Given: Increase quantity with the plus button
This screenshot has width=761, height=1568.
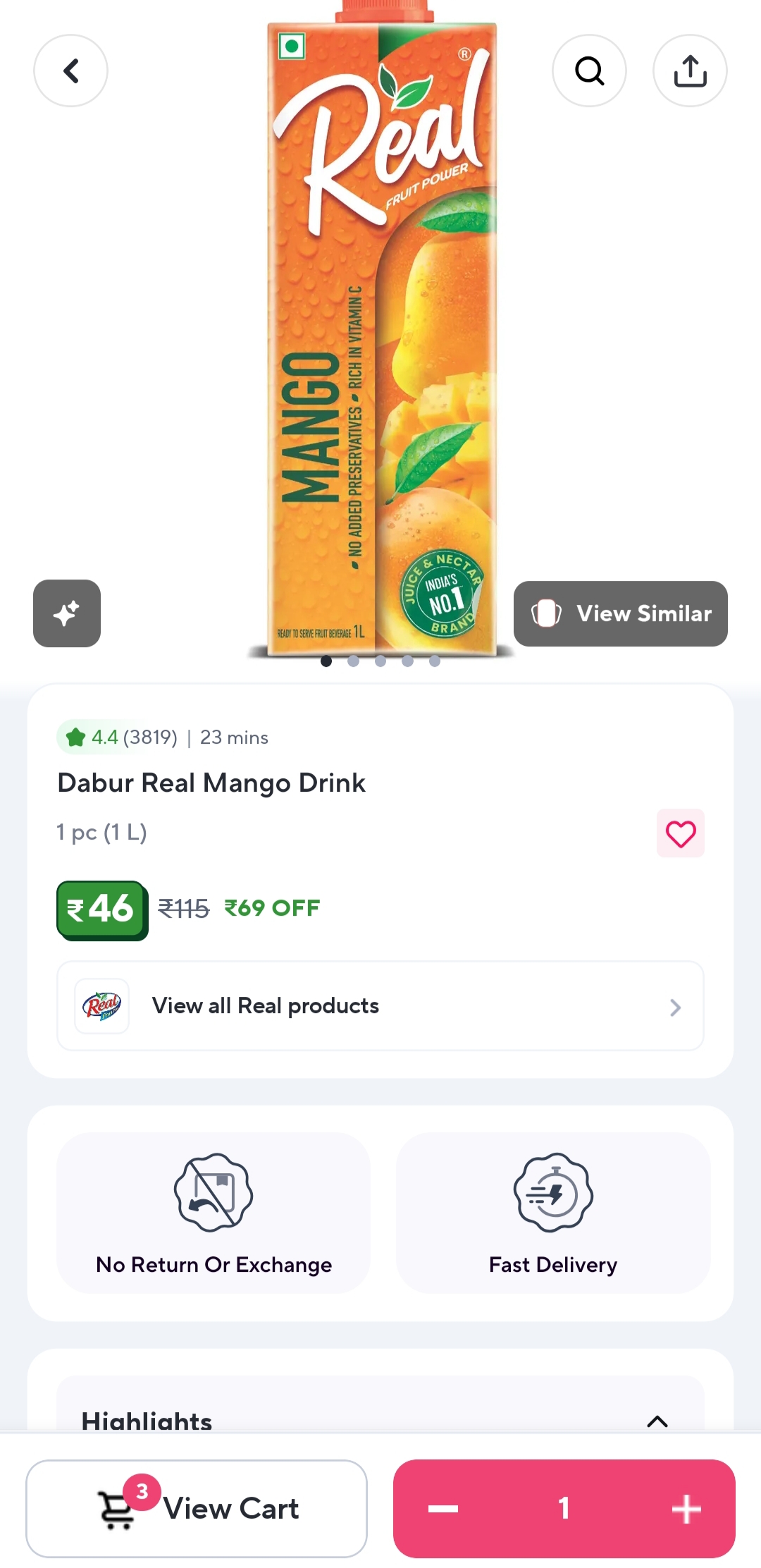Looking at the screenshot, I should coord(686,1509).
